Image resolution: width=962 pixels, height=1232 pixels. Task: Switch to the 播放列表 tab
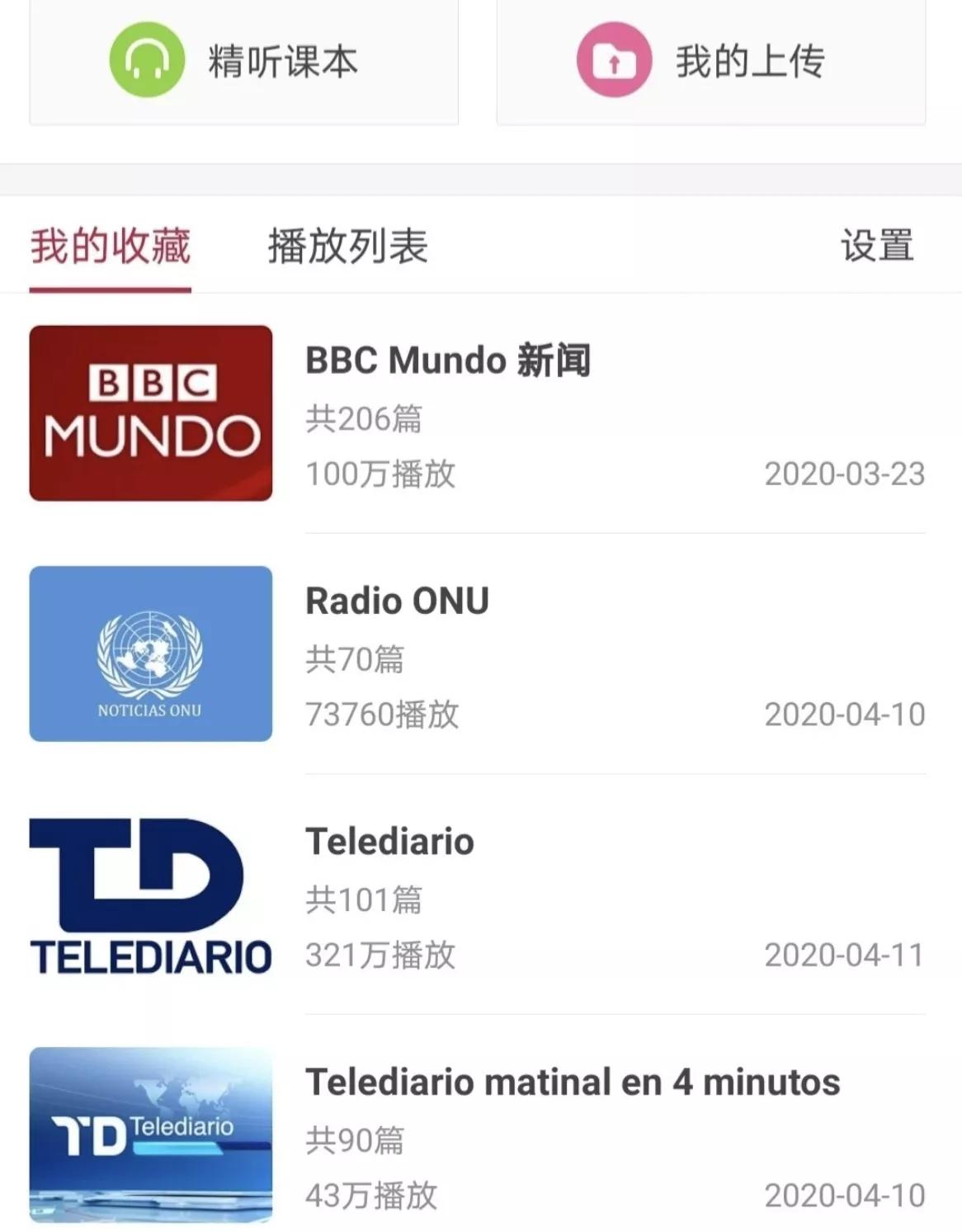(x=349, y=244)
